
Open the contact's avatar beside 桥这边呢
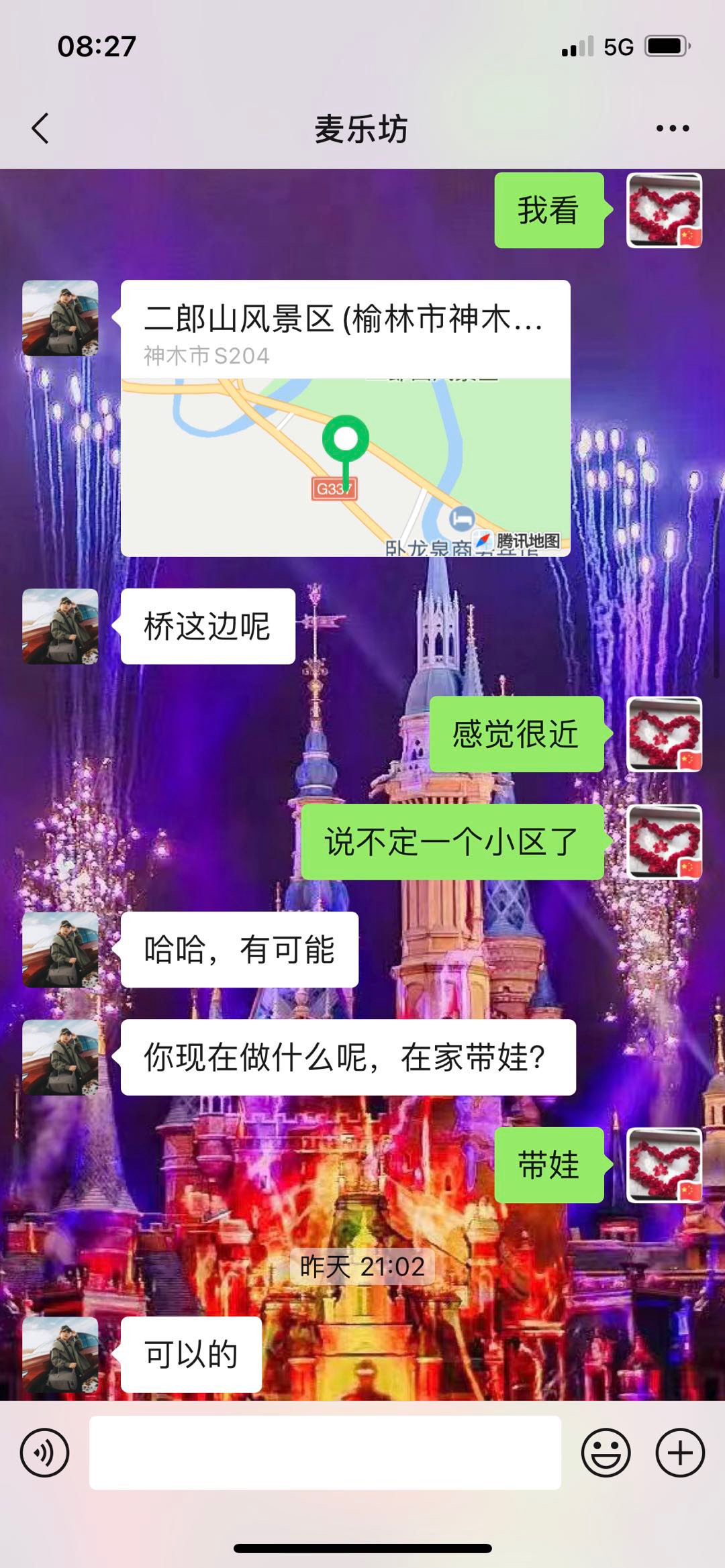coord(60,627)
